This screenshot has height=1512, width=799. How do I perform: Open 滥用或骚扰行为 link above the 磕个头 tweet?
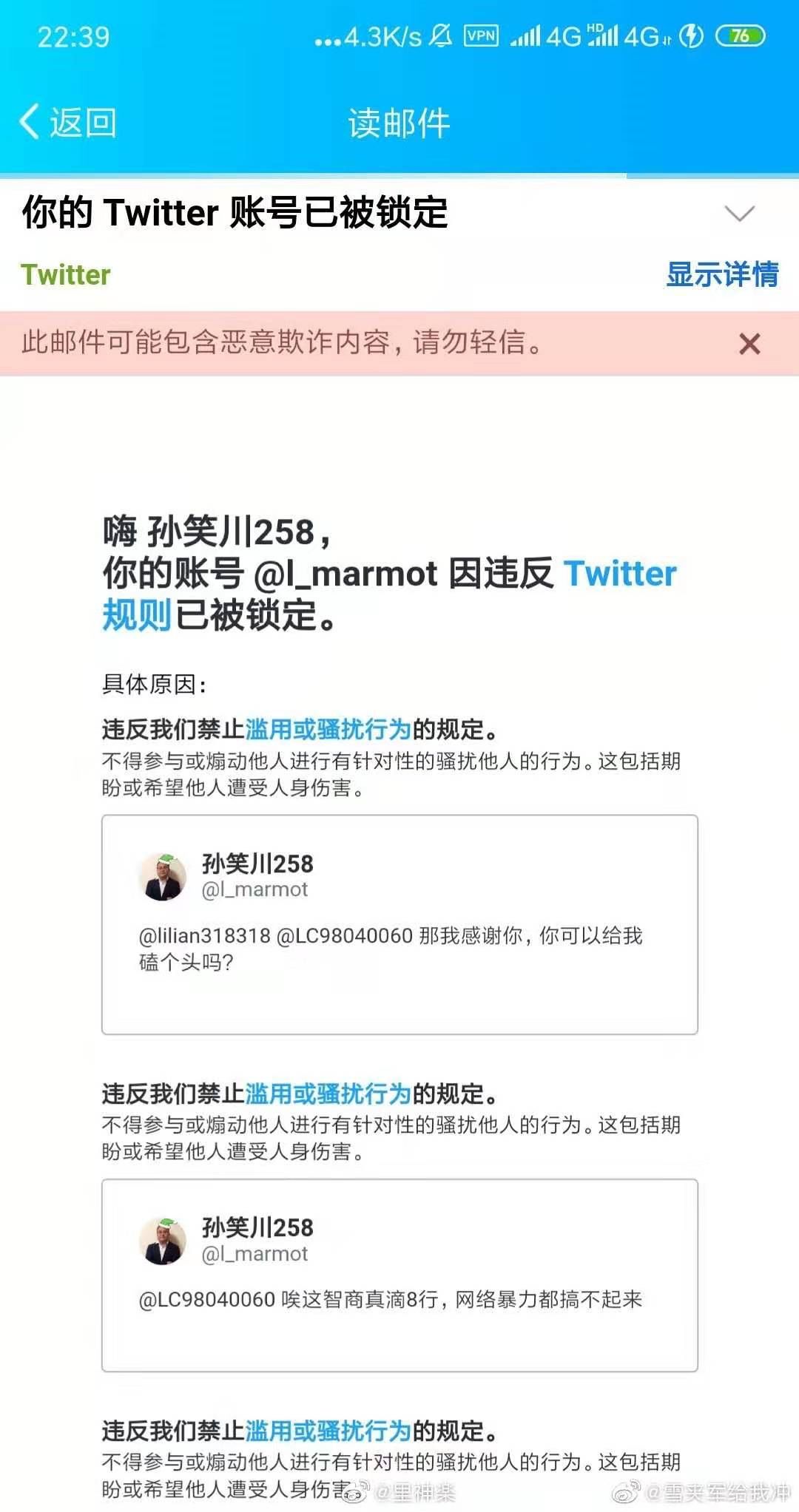328,730
